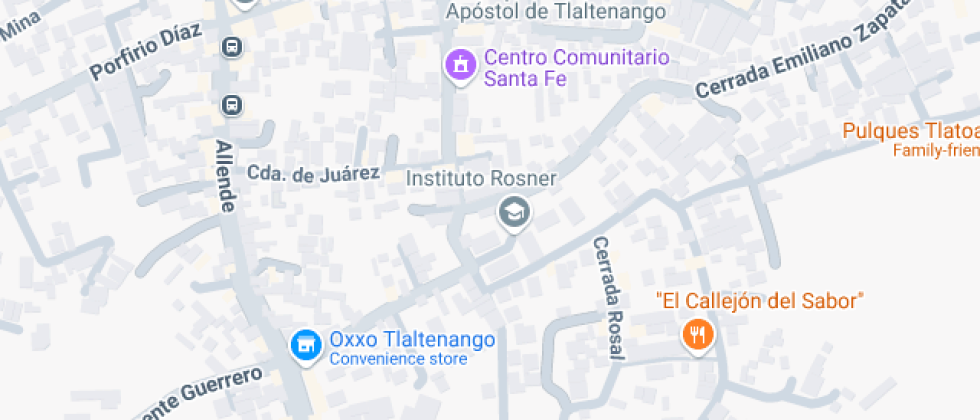The image size is (980, 420).
Task: Open the "El Callejón del Sabor" restaurant pin
Action: pos(697,334)
